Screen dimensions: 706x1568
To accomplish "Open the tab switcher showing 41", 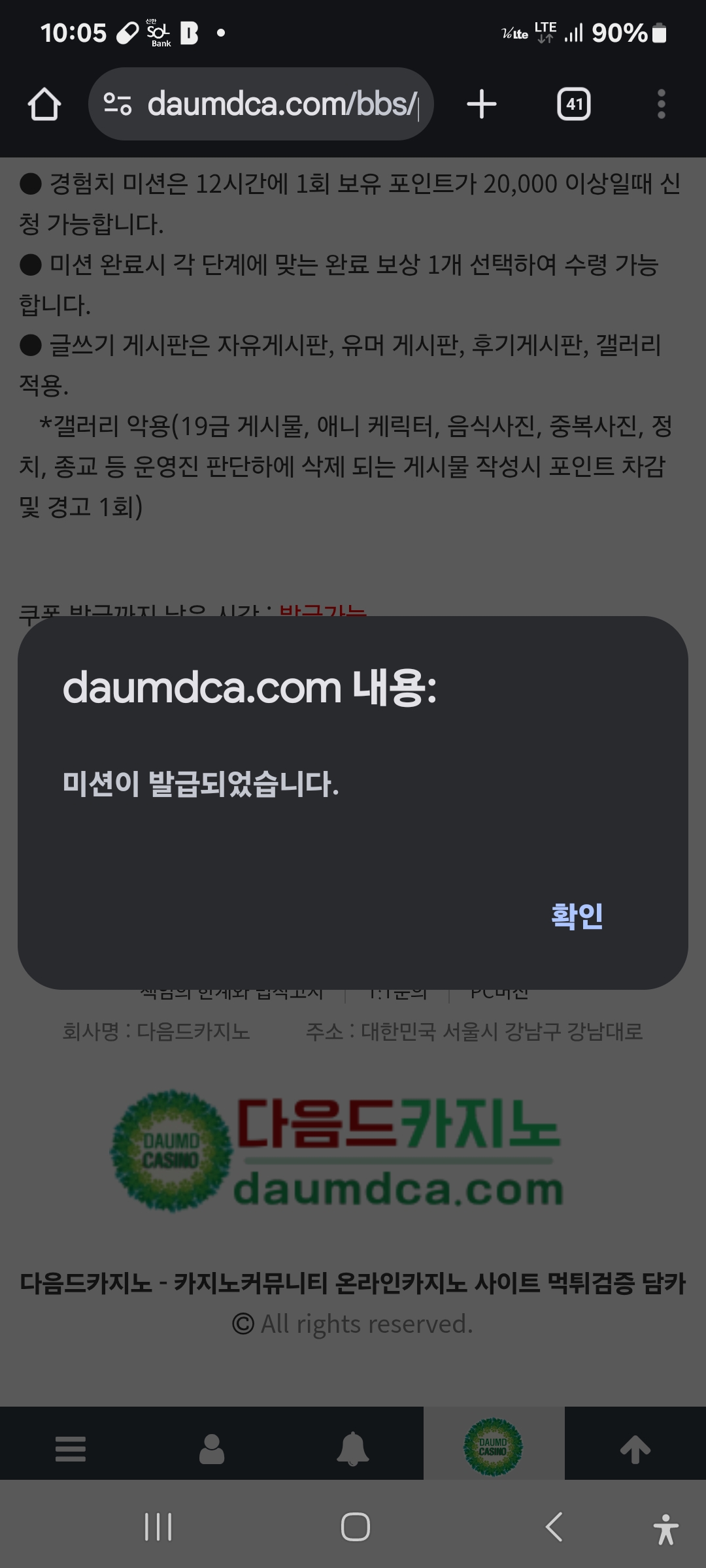I will pos(574,105).
